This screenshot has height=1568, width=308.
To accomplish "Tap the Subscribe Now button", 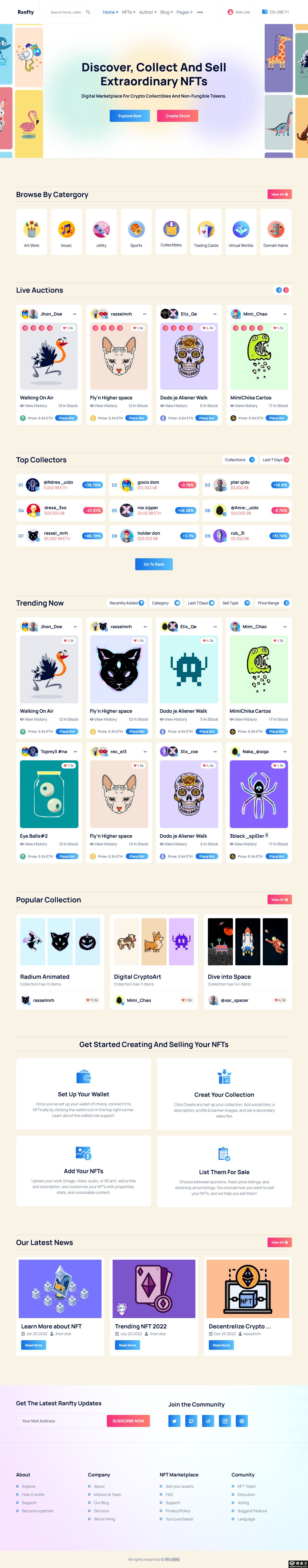I will pos(128,1421).
